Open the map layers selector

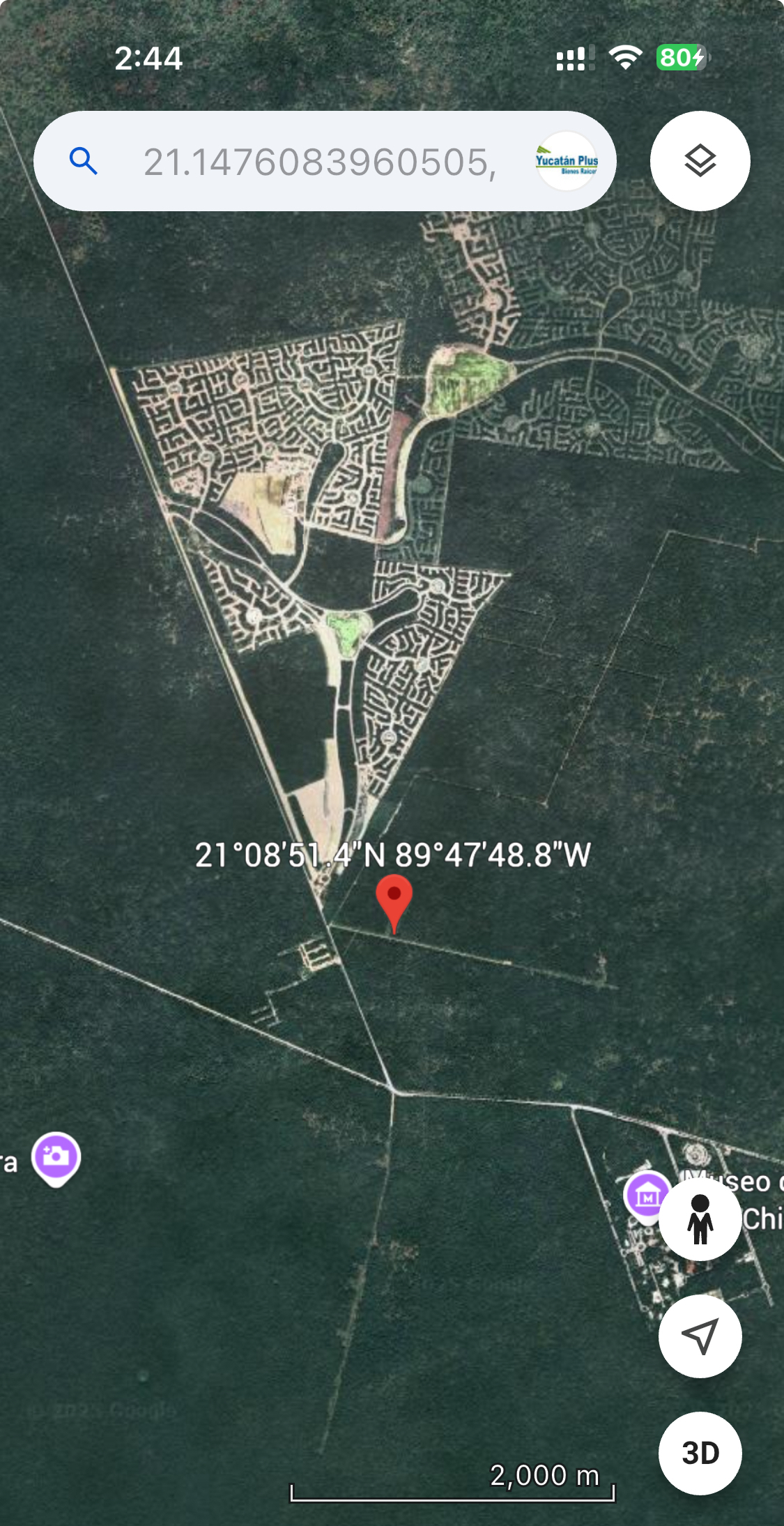point(700,162)
